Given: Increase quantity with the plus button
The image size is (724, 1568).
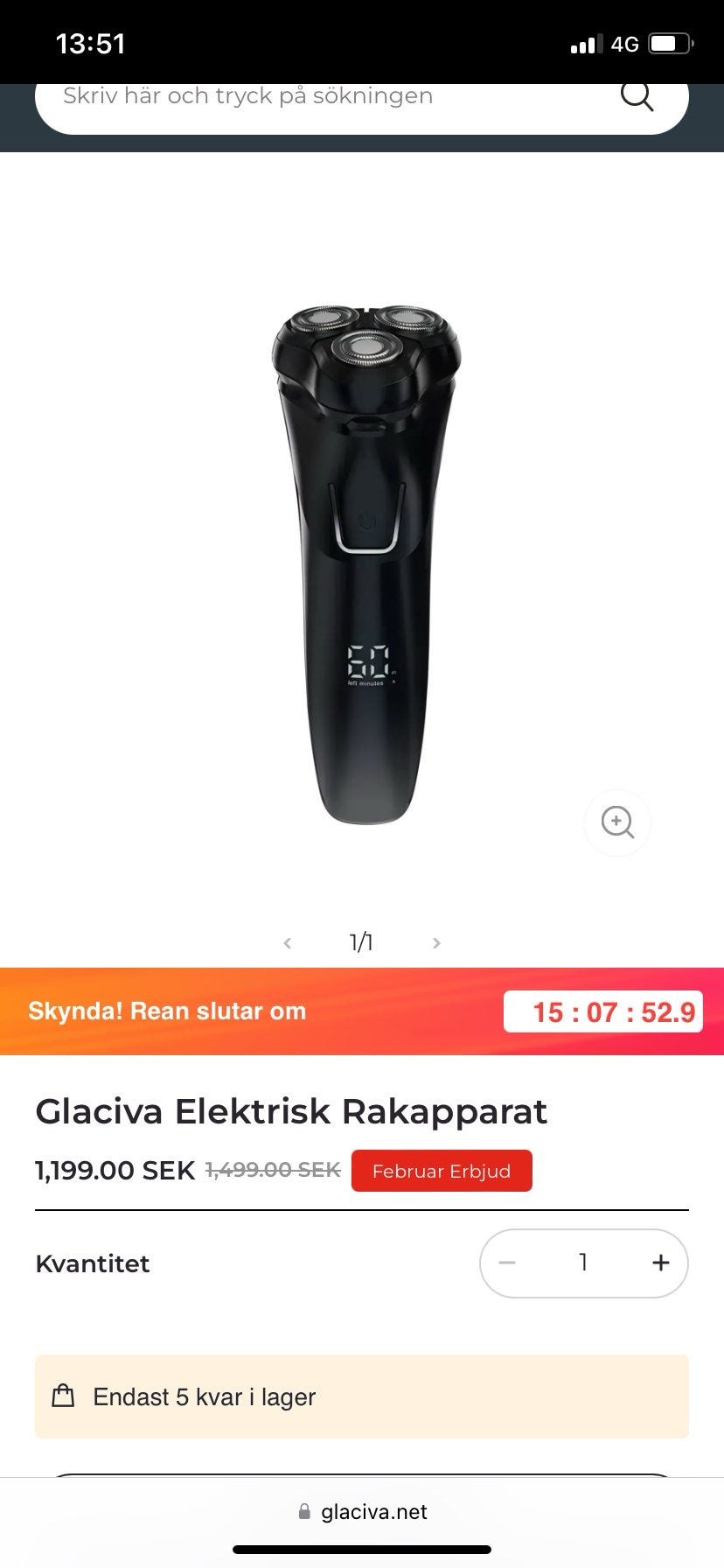Looking at the screenshot, I should point(661,1263).
